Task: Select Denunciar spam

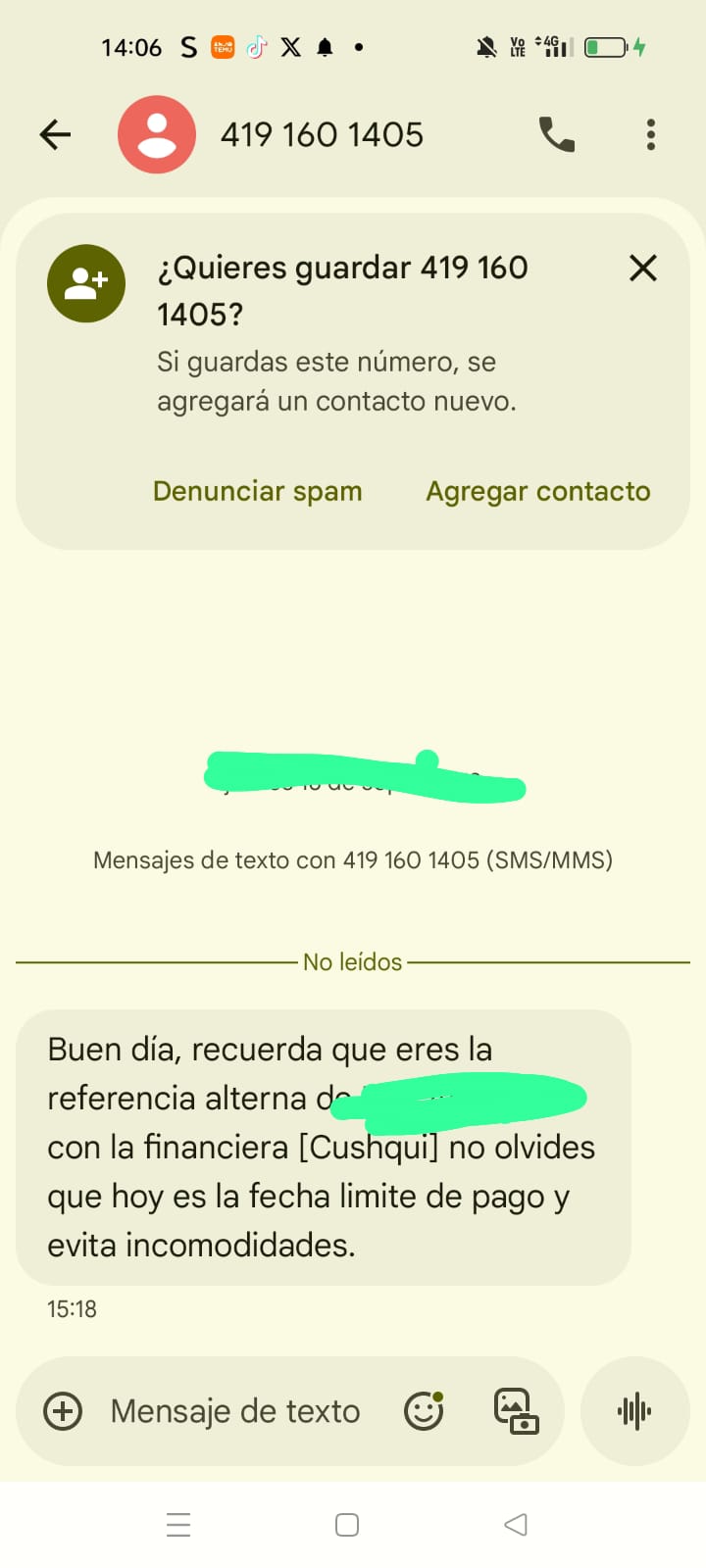Action: coord(258,491)
